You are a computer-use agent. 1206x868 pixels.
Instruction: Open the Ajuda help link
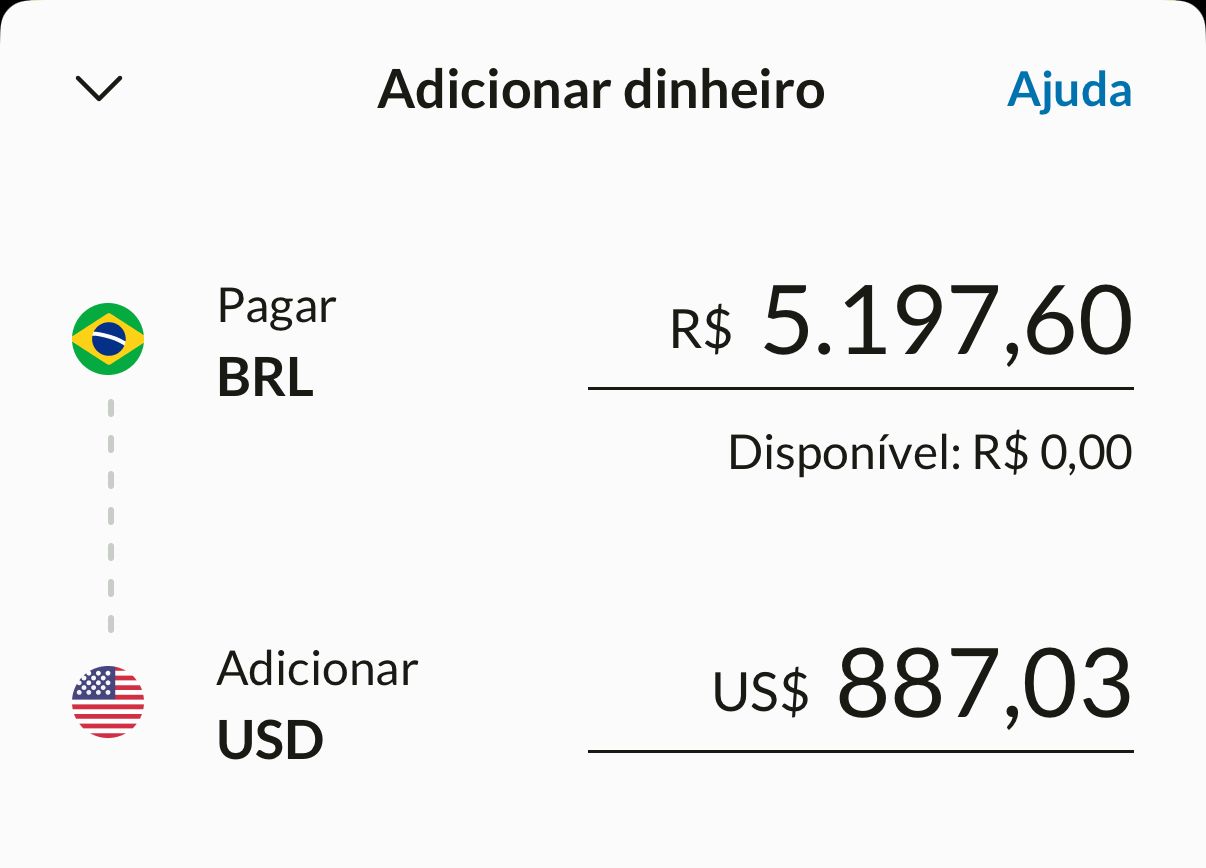[x=1069, y=90]
